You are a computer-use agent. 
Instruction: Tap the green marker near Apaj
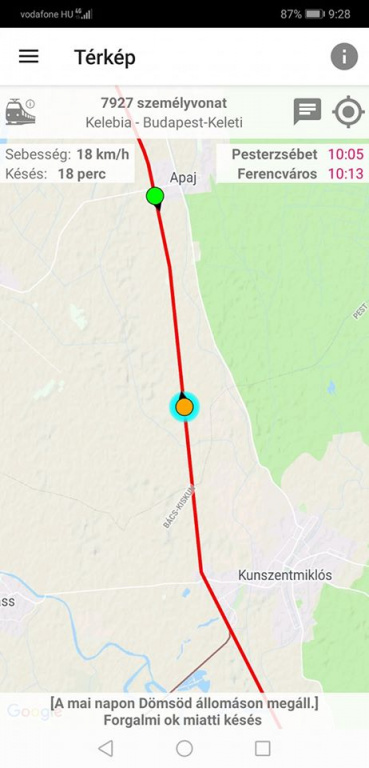pos(155,196)
